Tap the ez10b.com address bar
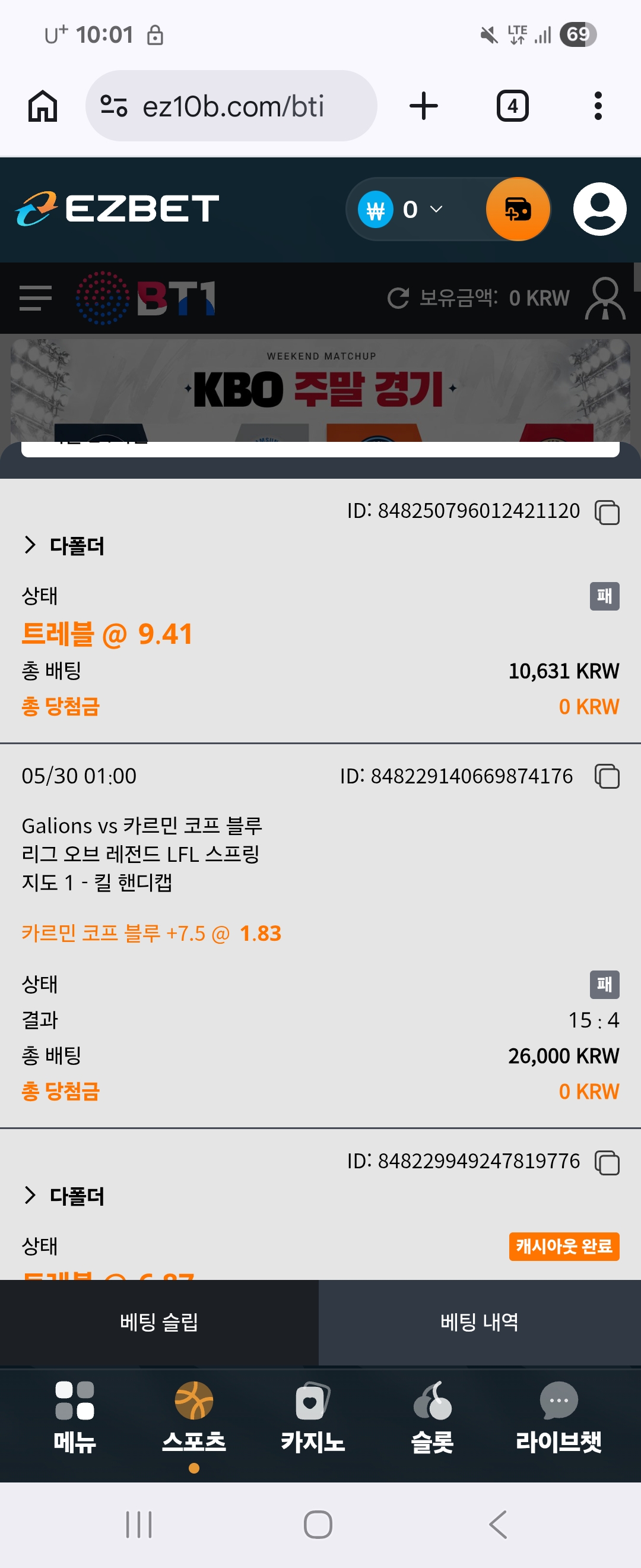Viewport: 641px width, 1568px height. 231,106
